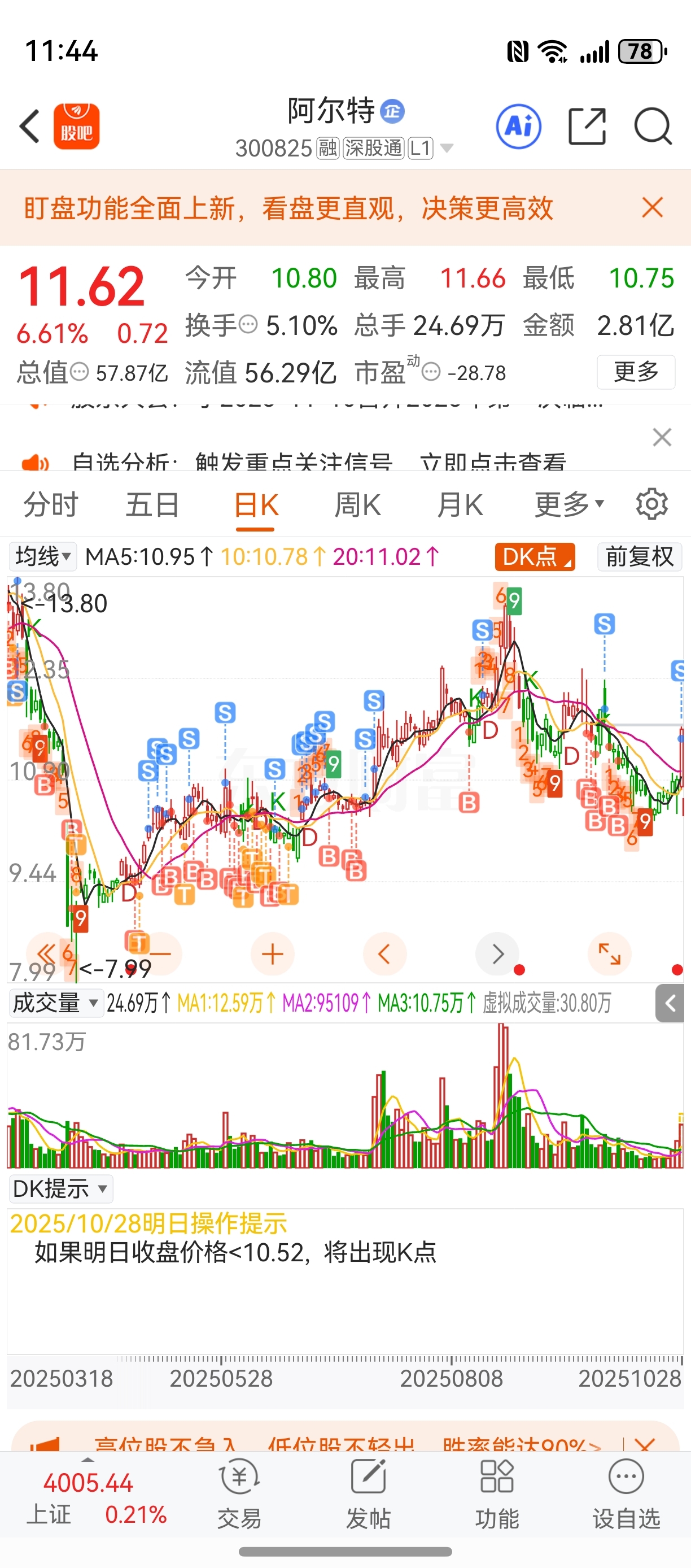Select the 周K chart tab
The height and width of the screenshot is (1568, 691).
coord(358,504)
